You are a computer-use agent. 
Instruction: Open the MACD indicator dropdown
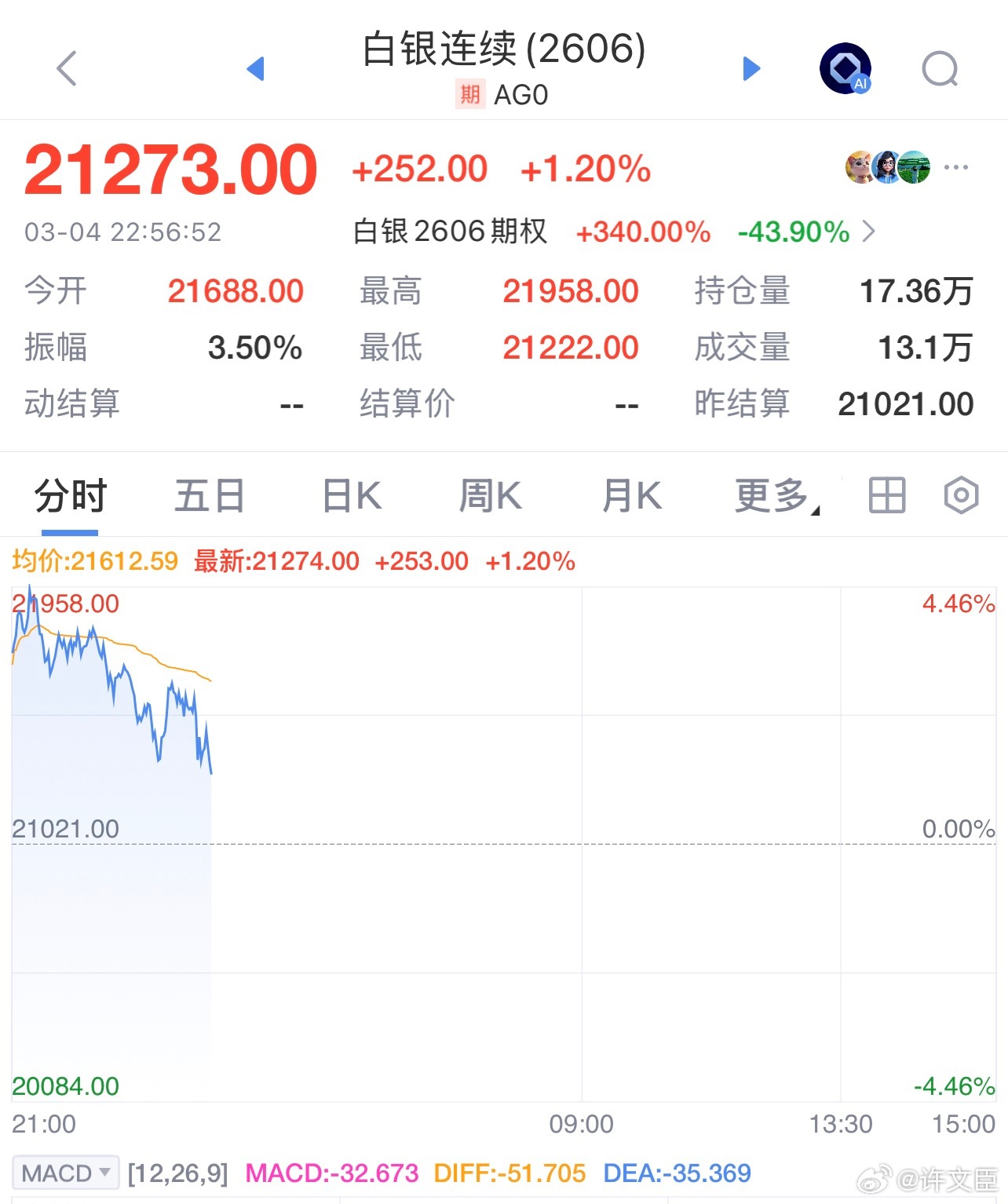tap(65, 1173)
